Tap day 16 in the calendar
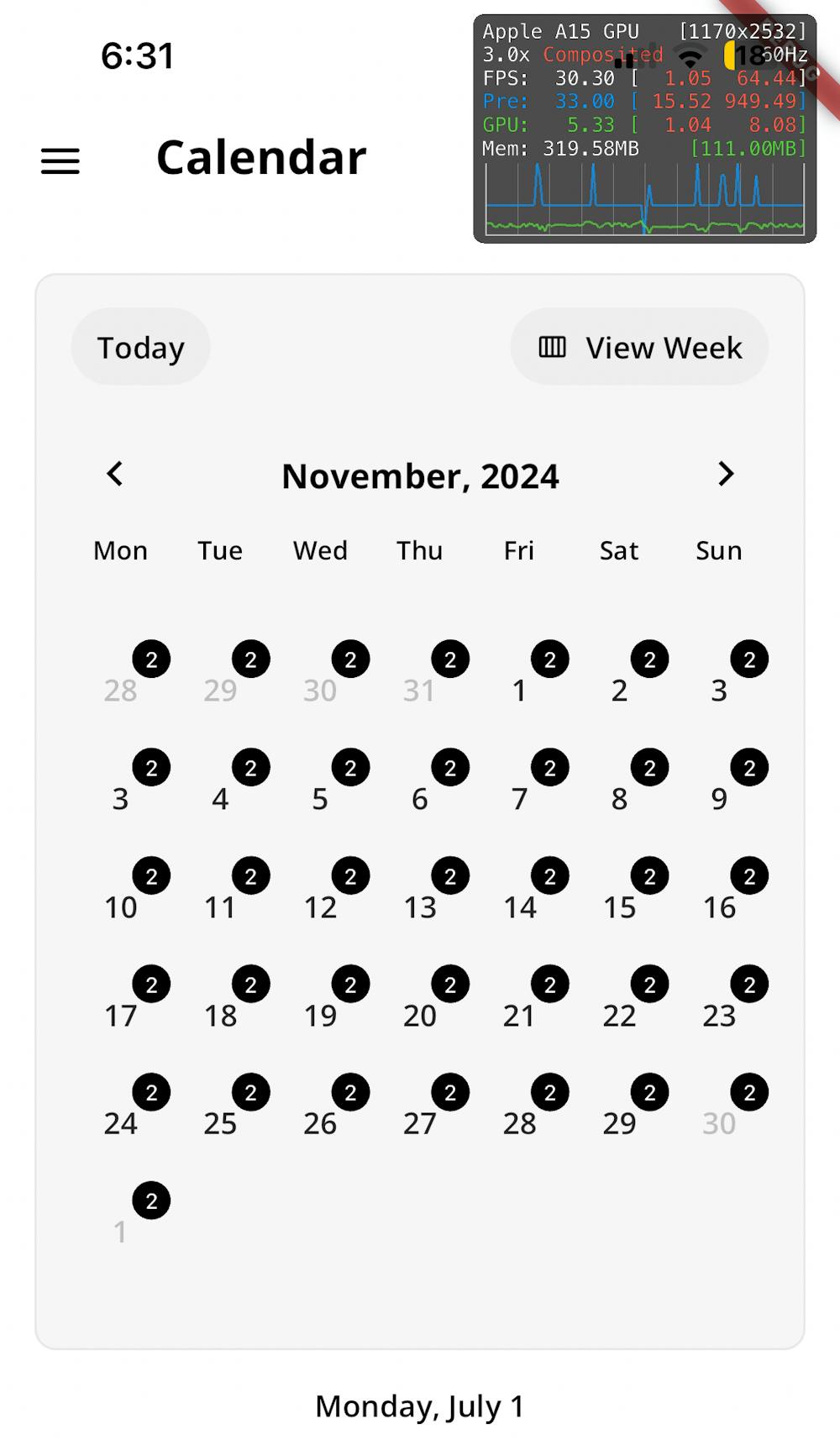The height and width of the screenshot is (1450, 840). click(x=720, y=906)
